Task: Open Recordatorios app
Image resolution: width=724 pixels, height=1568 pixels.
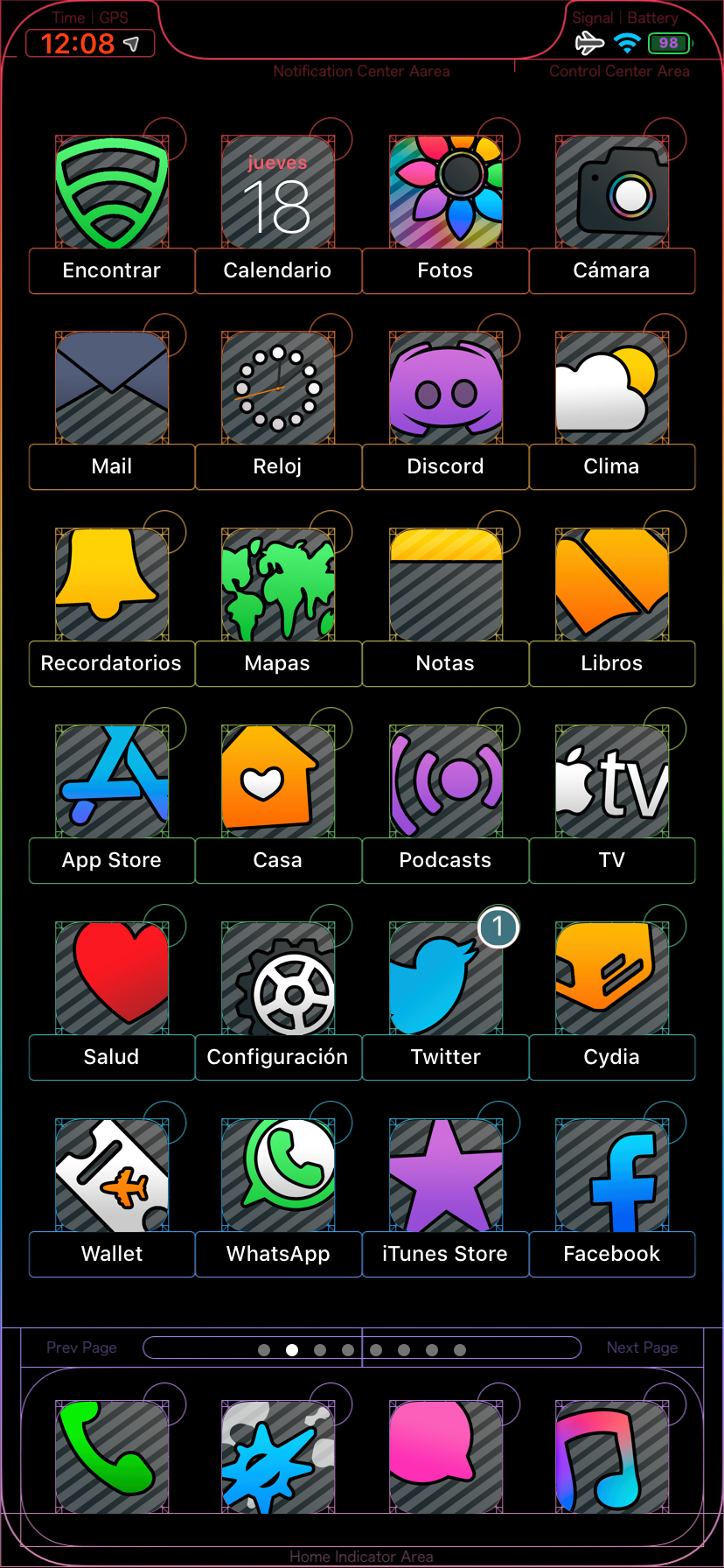Action: click(112, 585)
